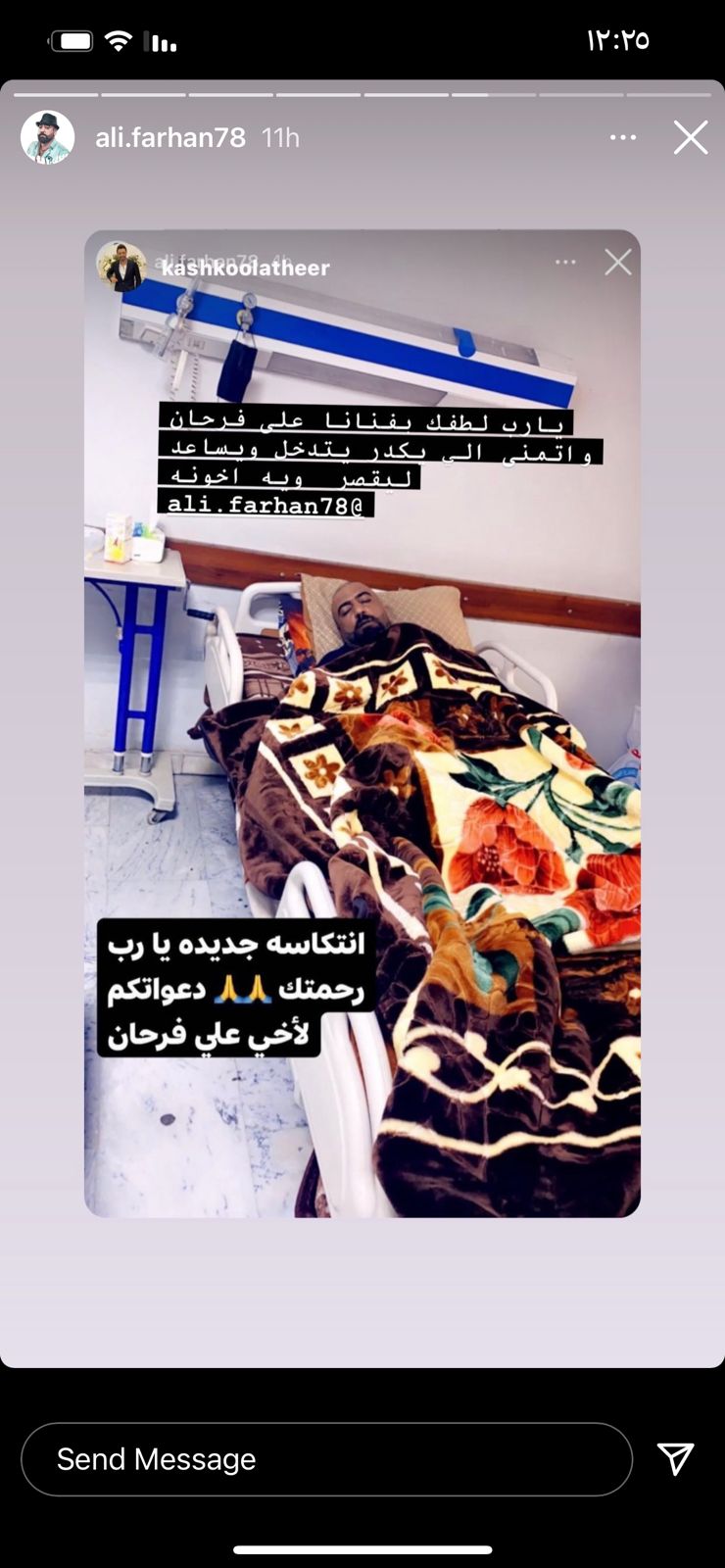Tap the Send Message reply field
This screenshot has height=1568, width=725.
tap(326, 1459)
